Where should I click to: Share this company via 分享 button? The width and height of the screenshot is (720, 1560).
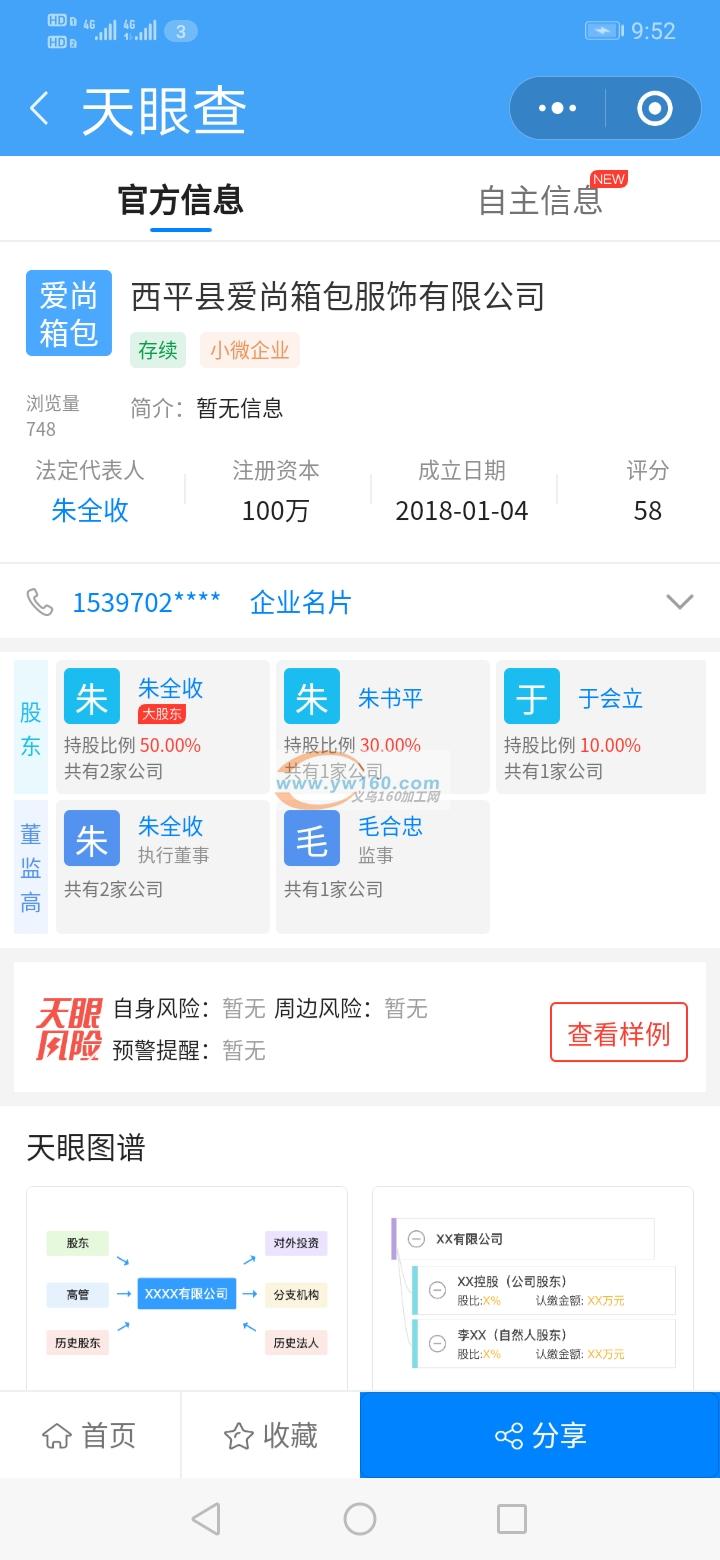[x=540, y=1436]
